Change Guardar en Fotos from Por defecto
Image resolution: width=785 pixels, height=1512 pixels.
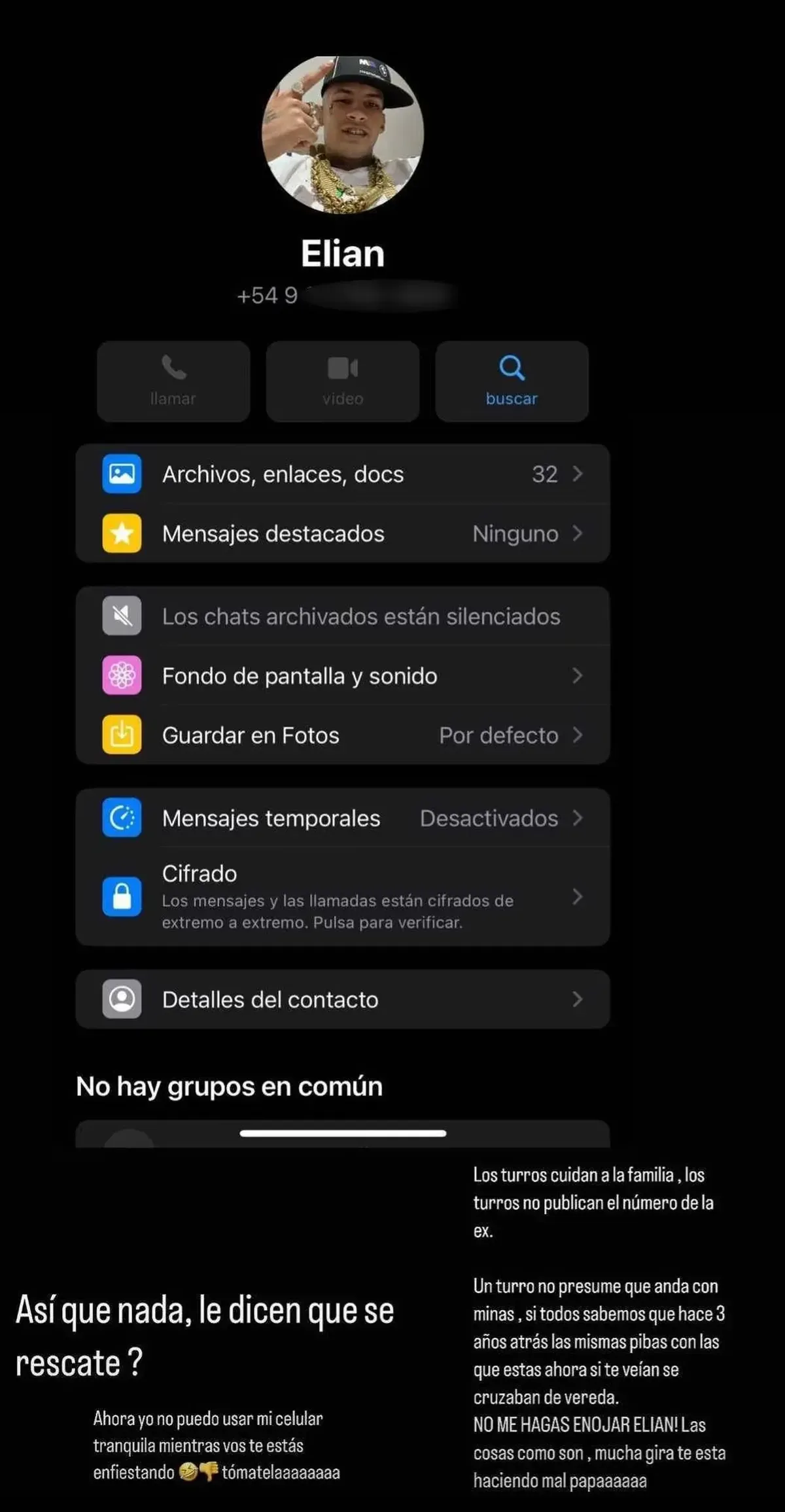click(x=497, y=735)
